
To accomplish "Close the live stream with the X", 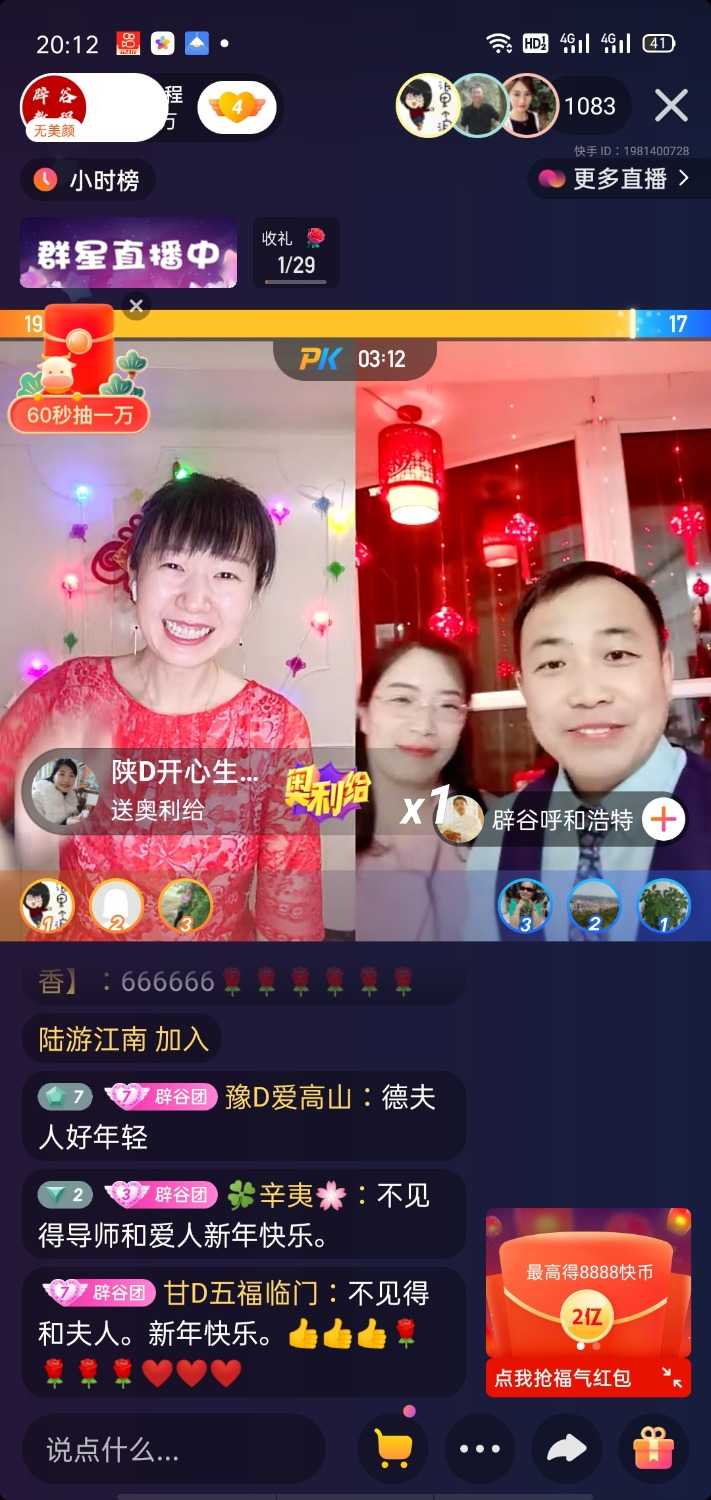I will [671, 105].
